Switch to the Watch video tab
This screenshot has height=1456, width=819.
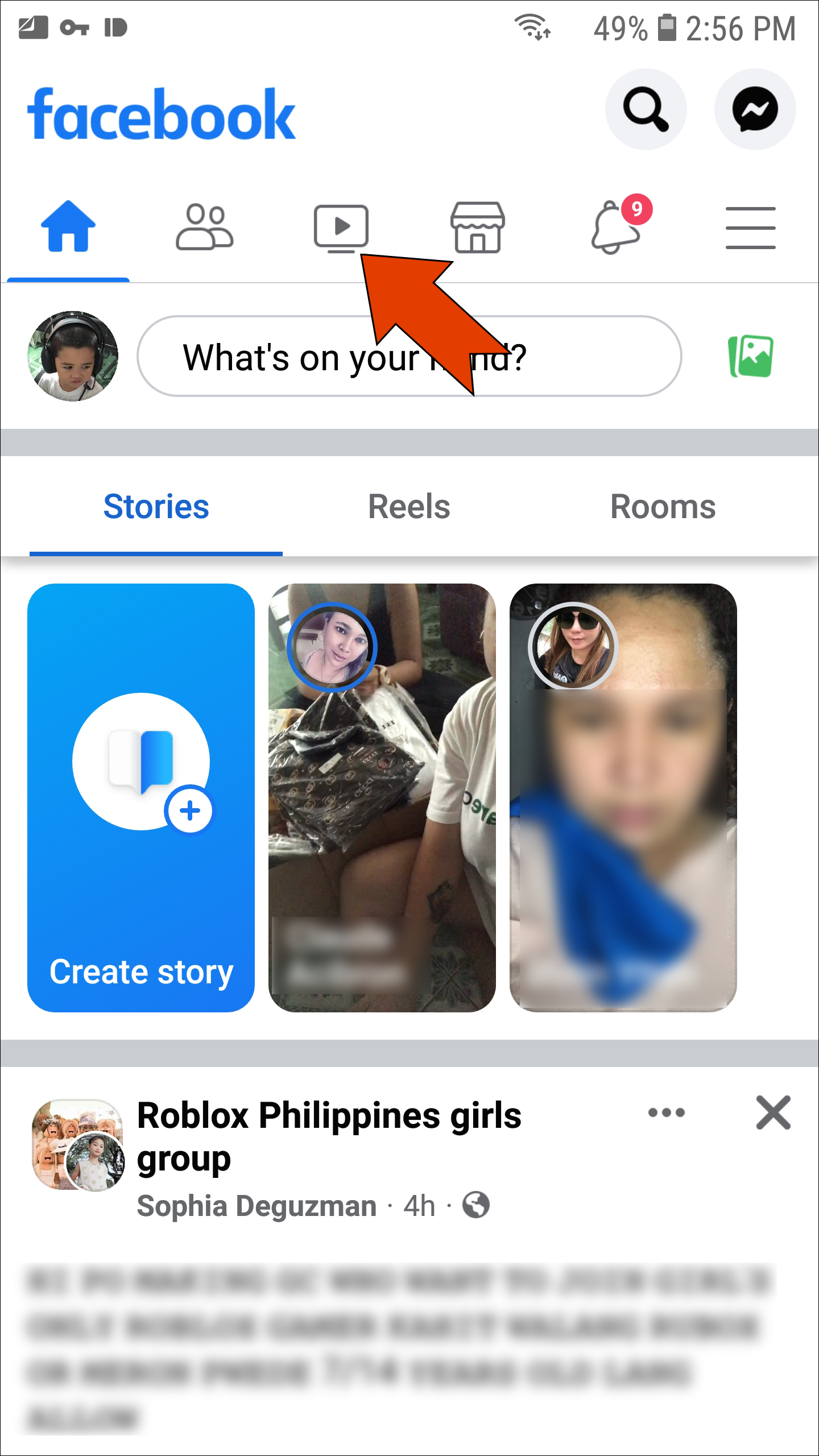(x=341, y=229)
